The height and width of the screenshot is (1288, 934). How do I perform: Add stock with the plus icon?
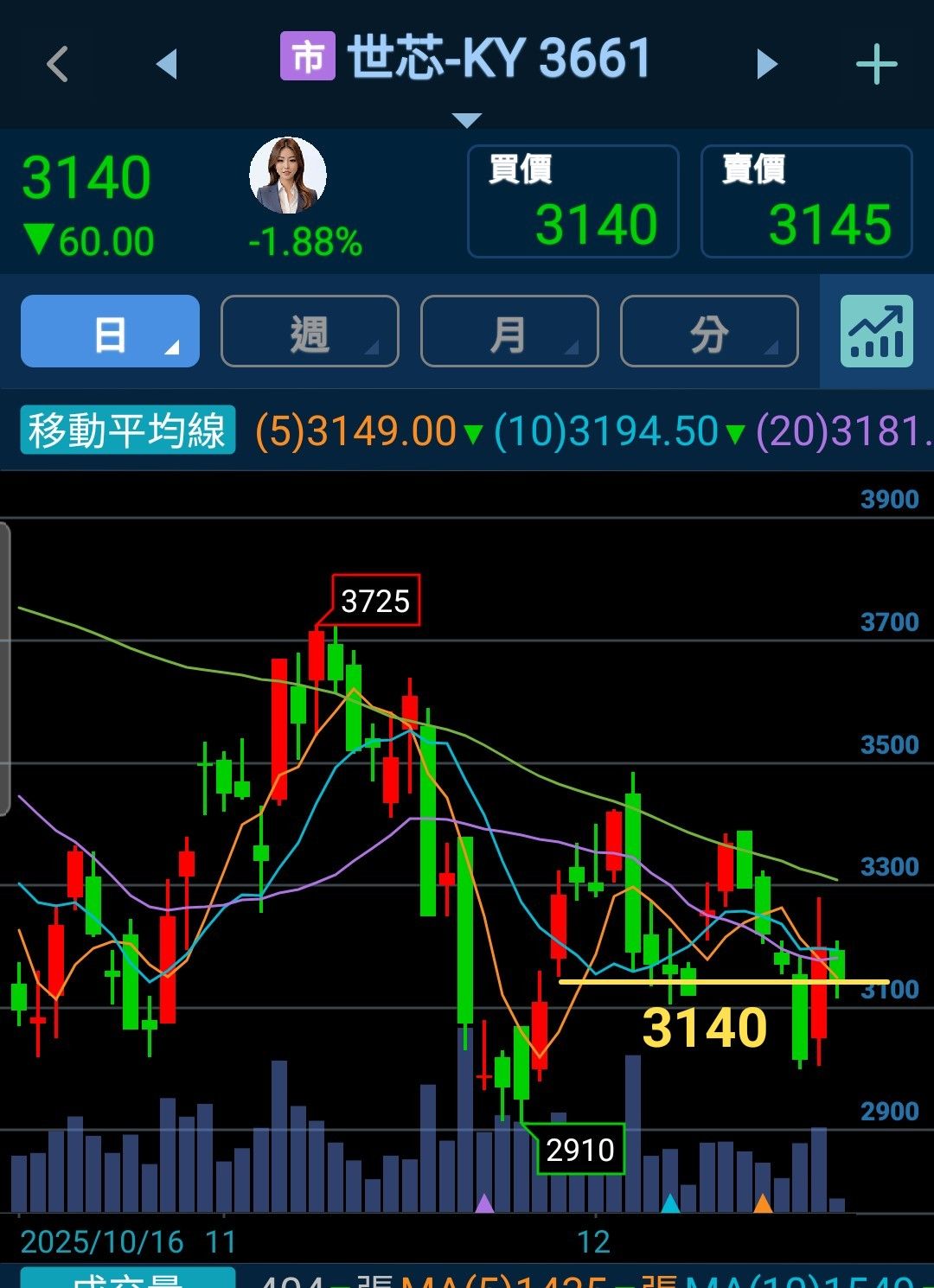point(876,65)
